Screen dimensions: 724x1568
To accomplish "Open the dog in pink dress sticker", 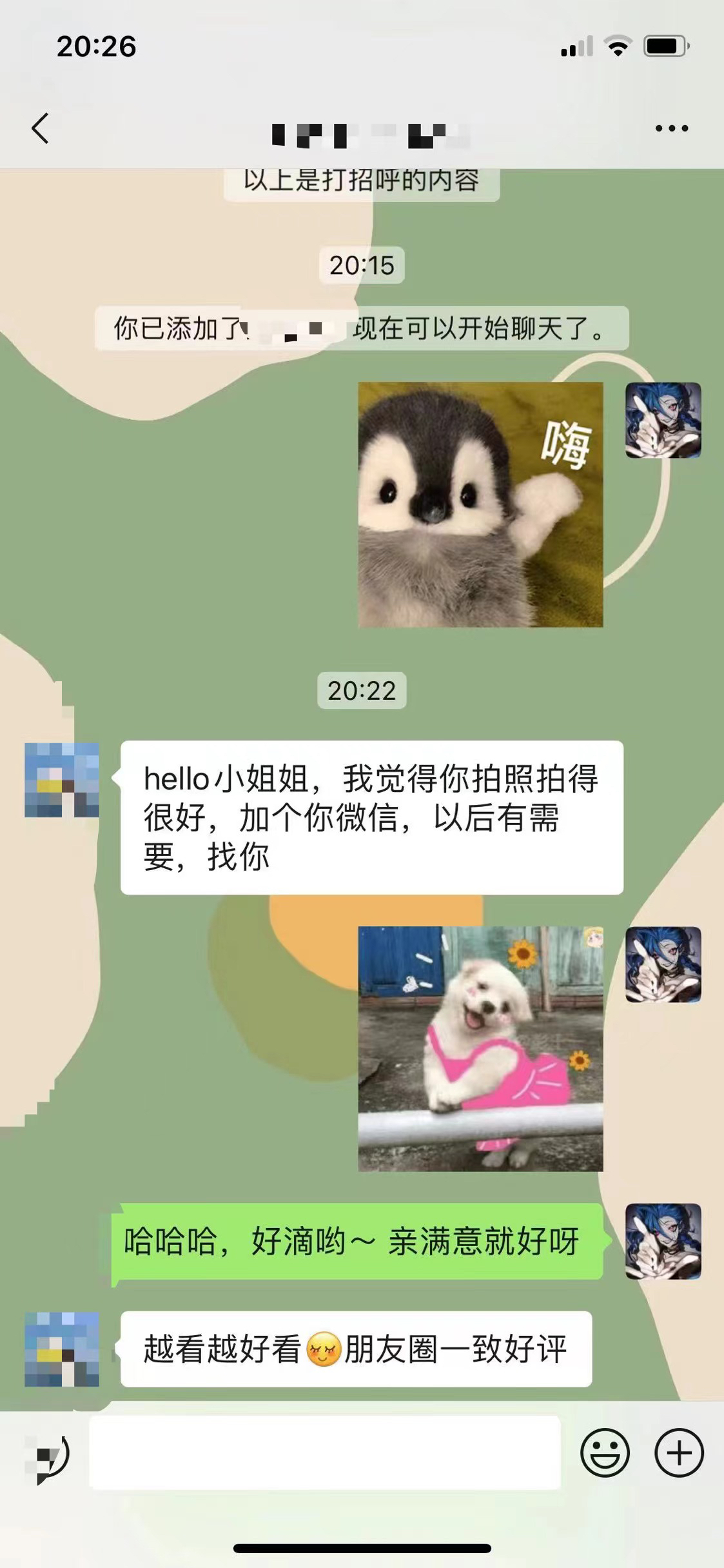I will tap(480, 1048).
